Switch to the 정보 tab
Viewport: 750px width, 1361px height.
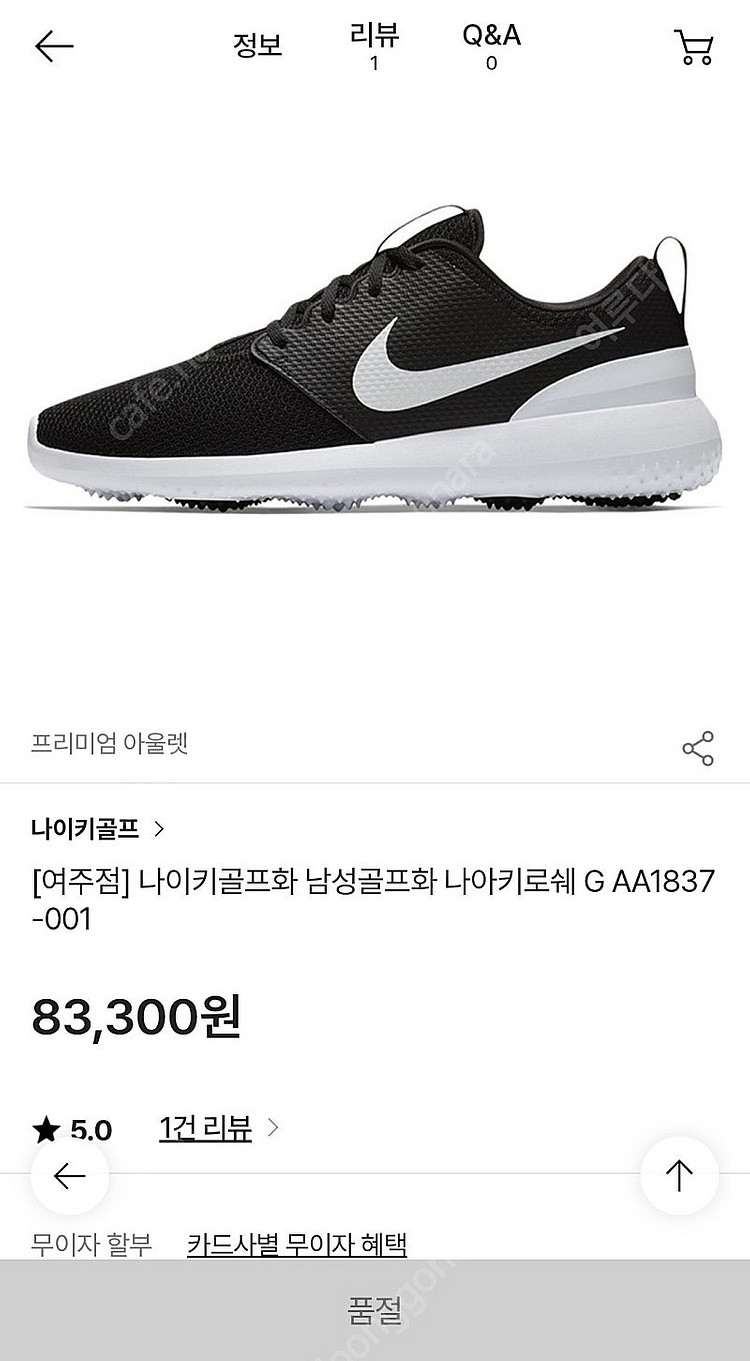[258, 46]
